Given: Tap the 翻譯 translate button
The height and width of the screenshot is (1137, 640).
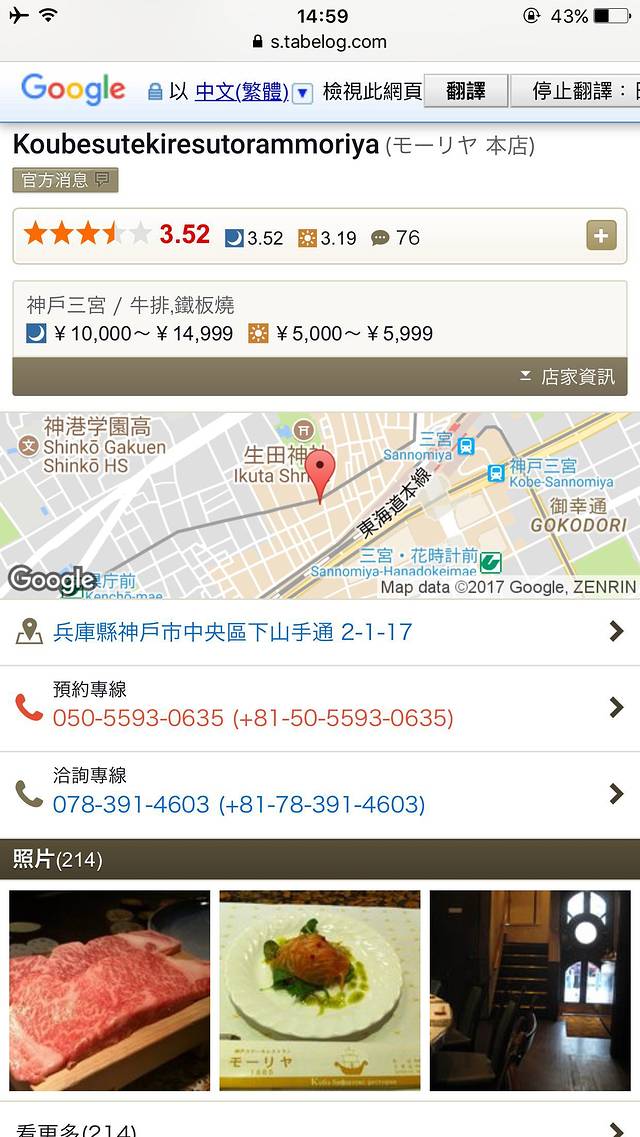Looking at the screenshot, I should 466,91.
